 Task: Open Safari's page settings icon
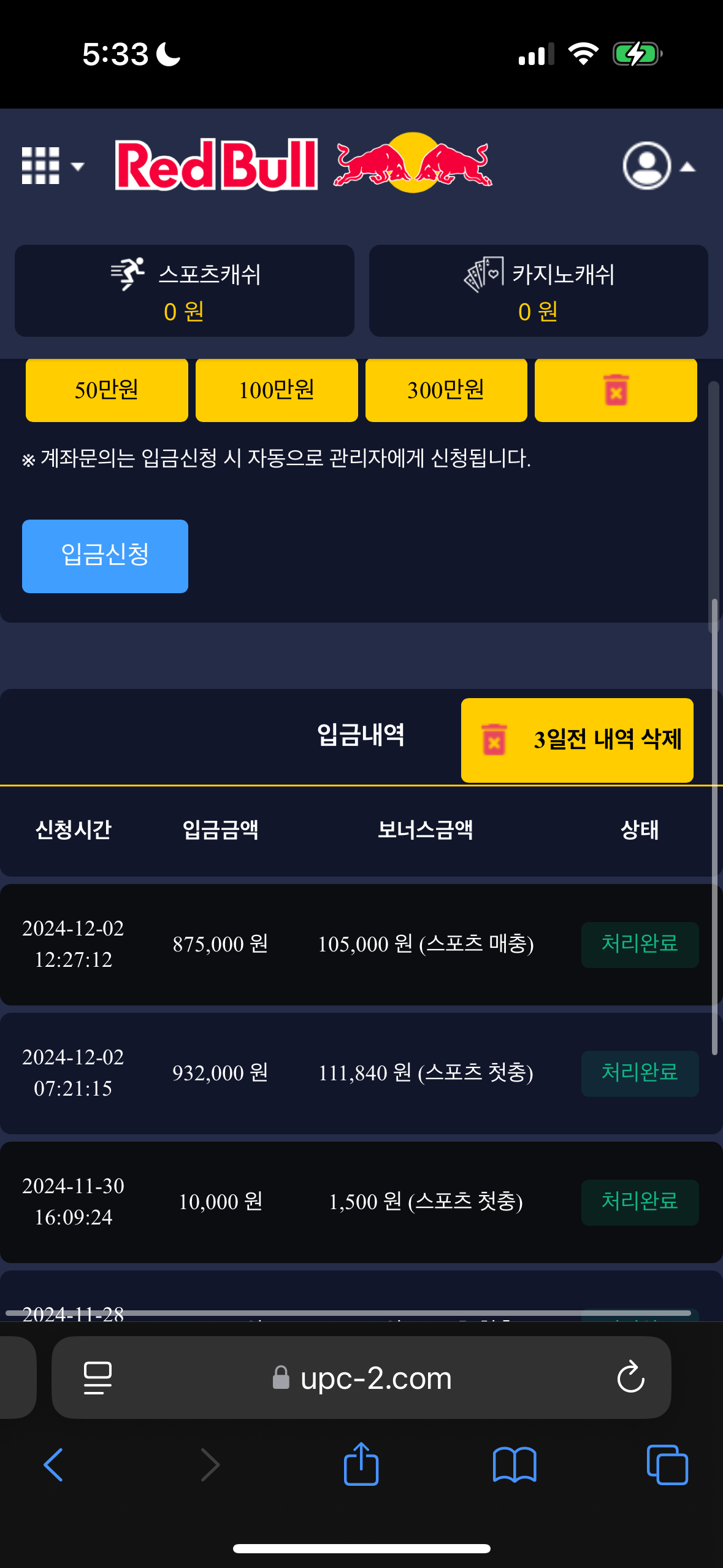click(98, 1378)
